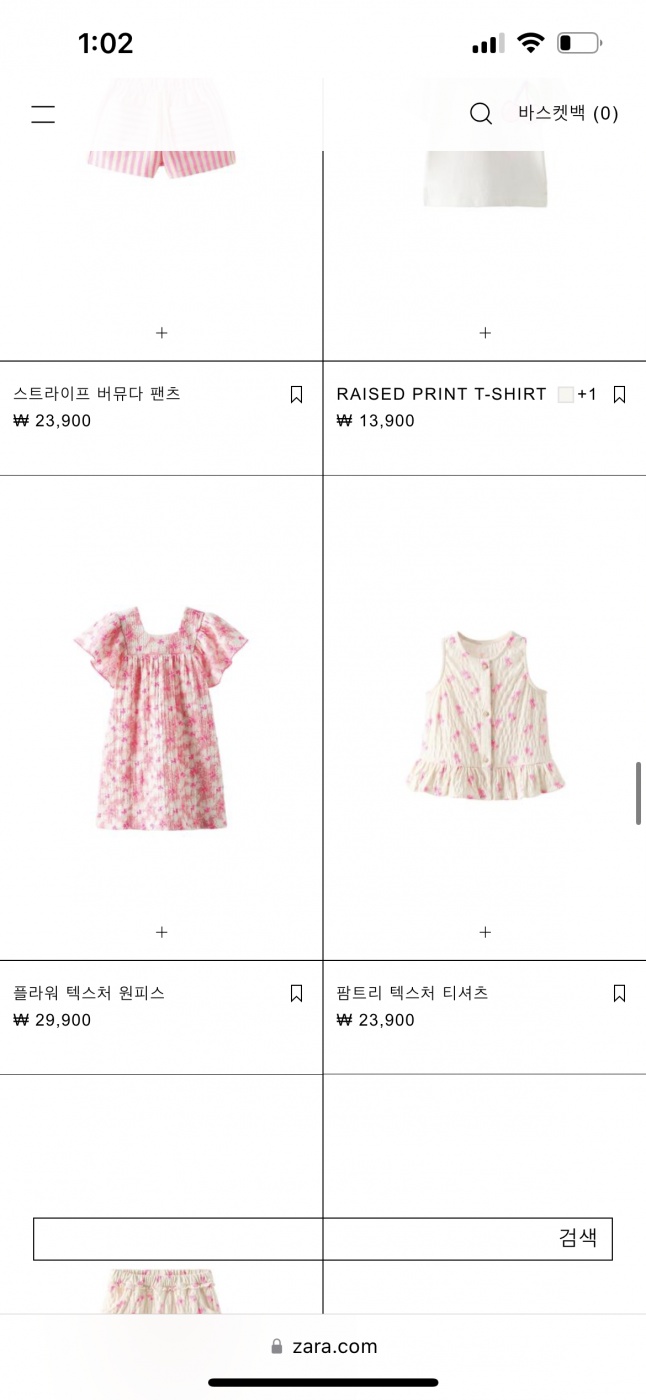
Task: Quick add the floral texture dress via plus
Action: tap(162, 932)
